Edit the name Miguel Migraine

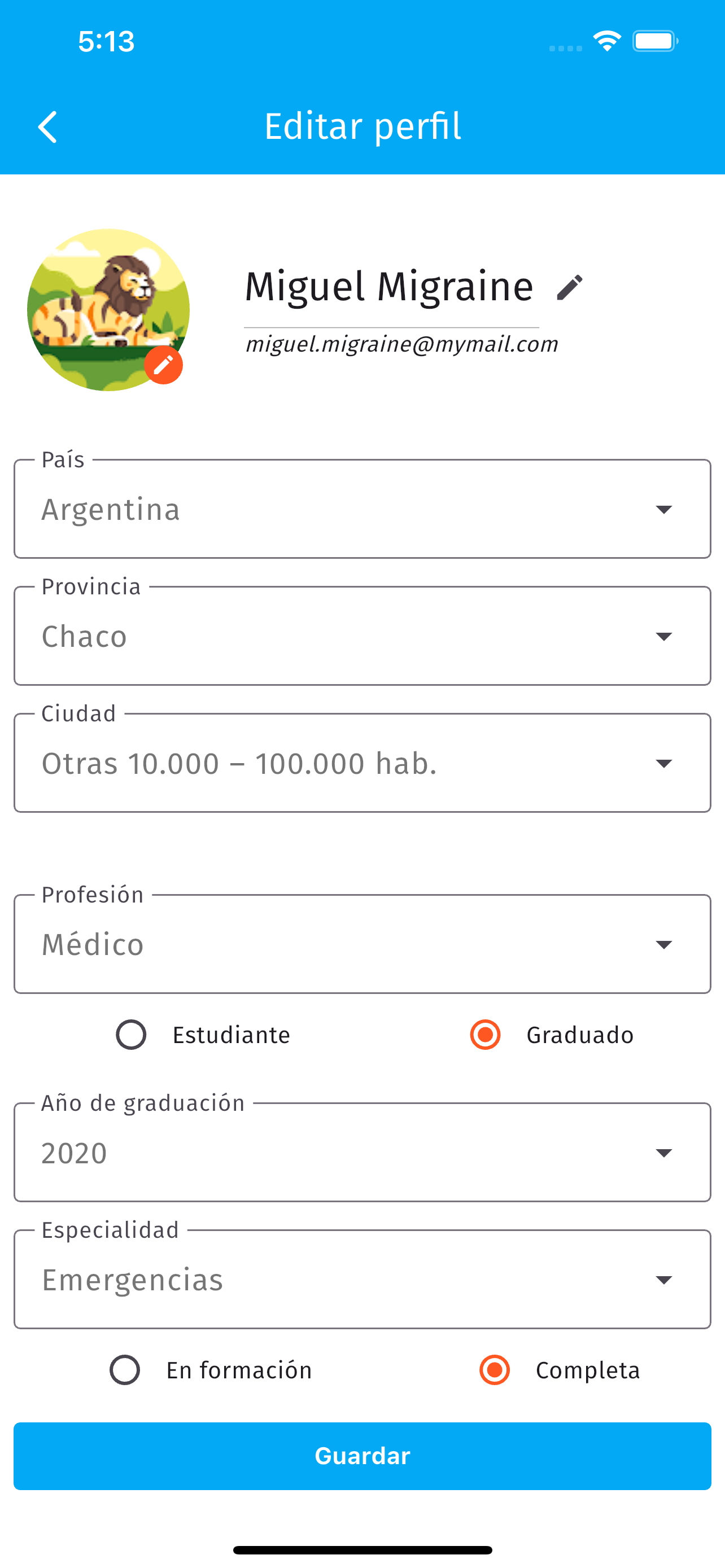click(x=570, y=287)
